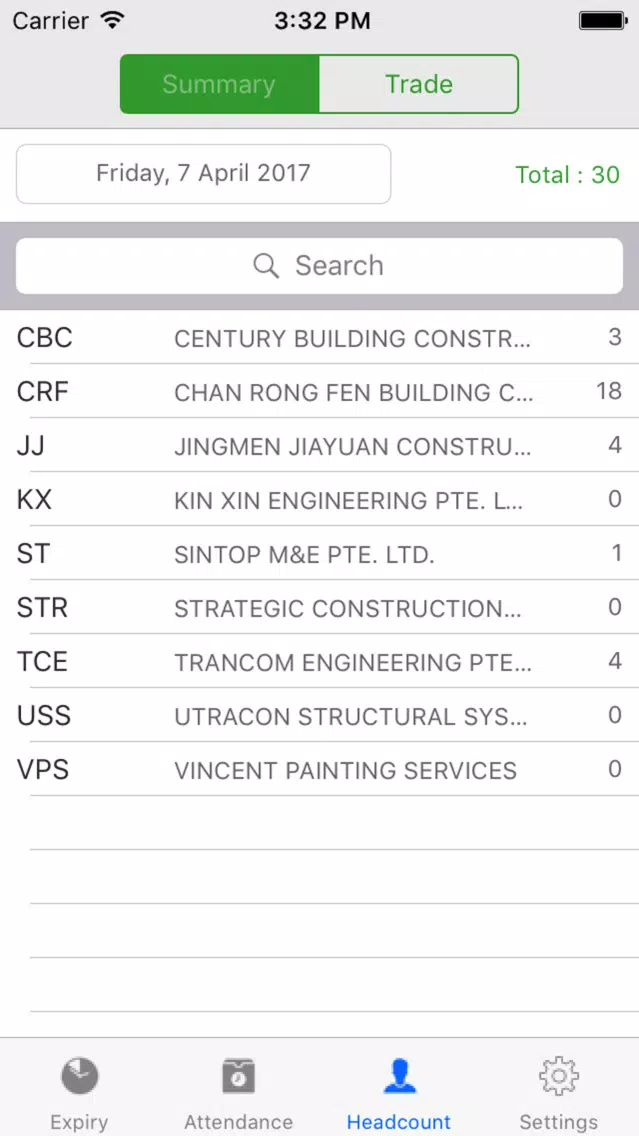View the VPS Vincent Painting Services row
The image size is (639, 1136).
320,769
